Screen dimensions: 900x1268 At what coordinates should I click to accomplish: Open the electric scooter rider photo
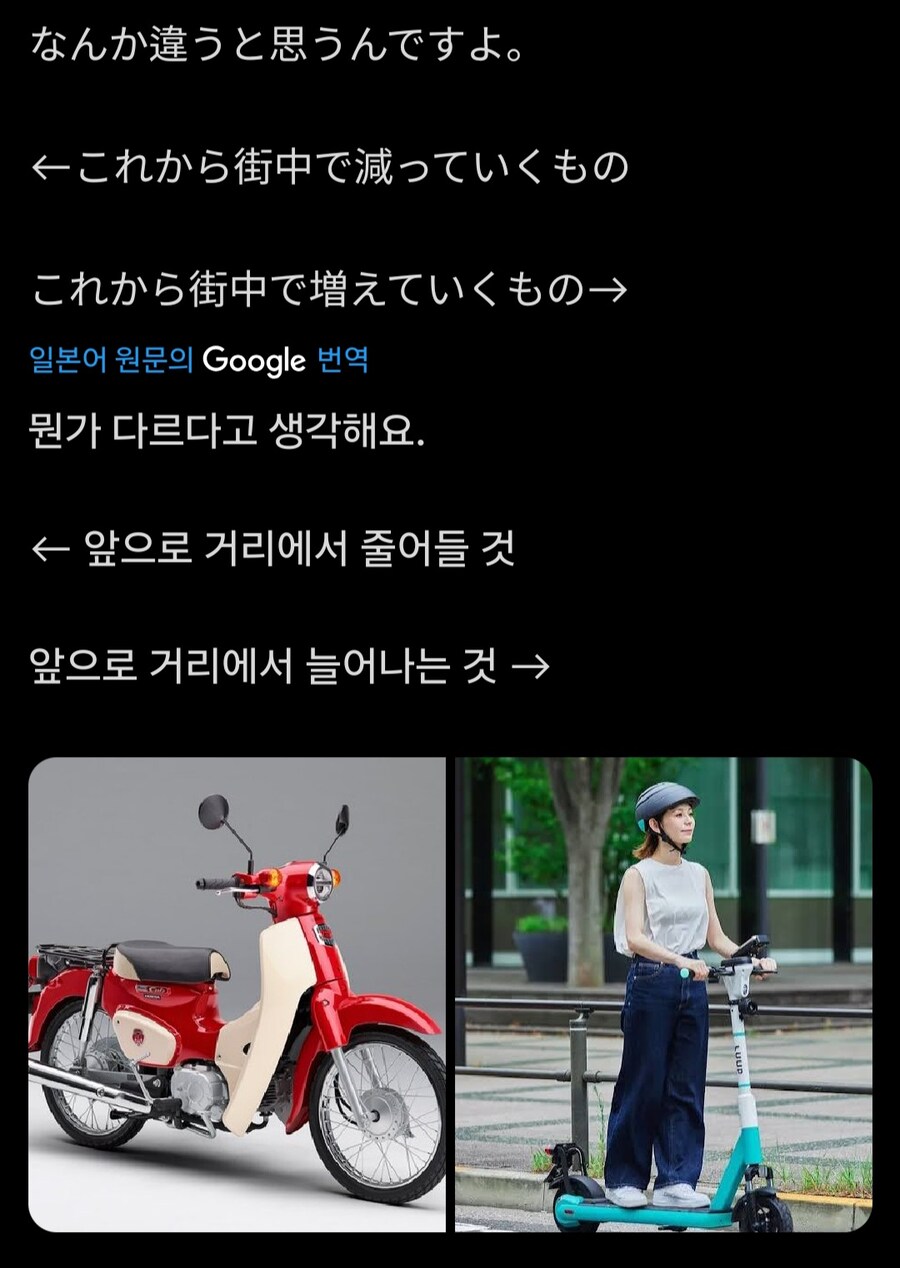coord(663,994)
